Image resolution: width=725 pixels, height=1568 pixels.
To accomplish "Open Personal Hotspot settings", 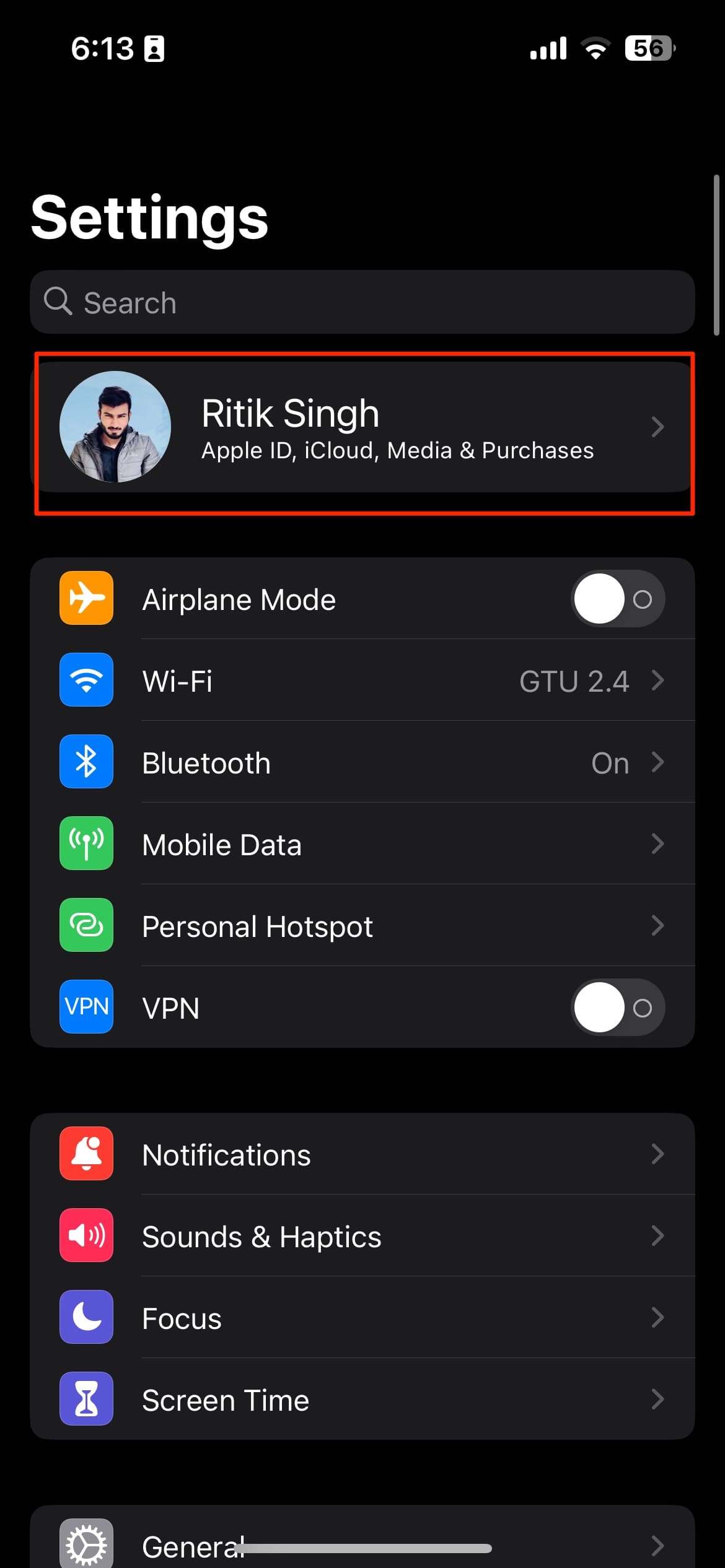I will coord(362,926).
